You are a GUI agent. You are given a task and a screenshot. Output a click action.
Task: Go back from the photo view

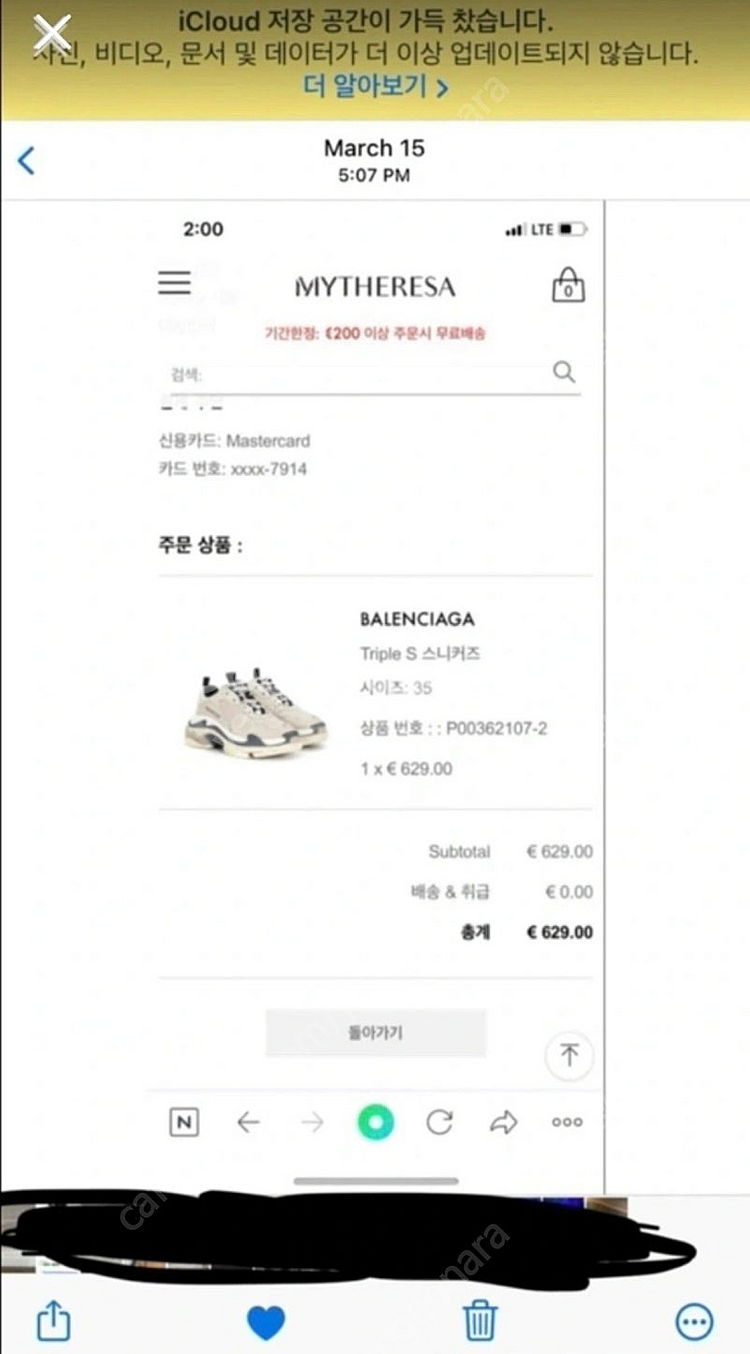[x=27, y=160]
